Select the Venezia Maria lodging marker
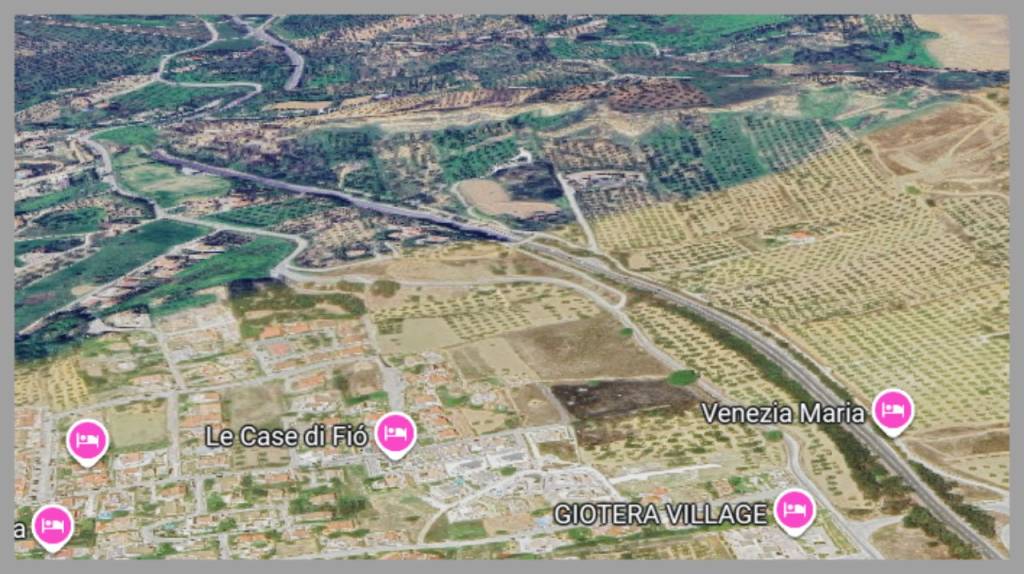The height and width of the screenshot is (574, 1024). click(892, 410)
